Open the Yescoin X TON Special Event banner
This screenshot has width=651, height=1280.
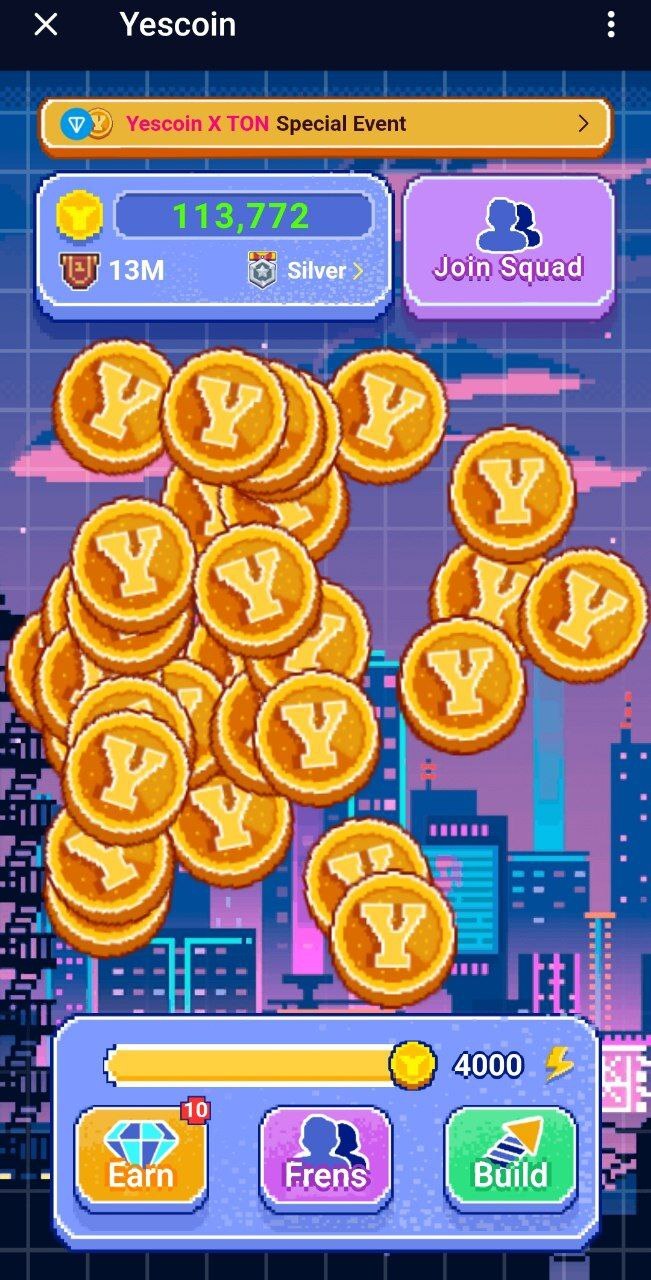click(325, 125)
